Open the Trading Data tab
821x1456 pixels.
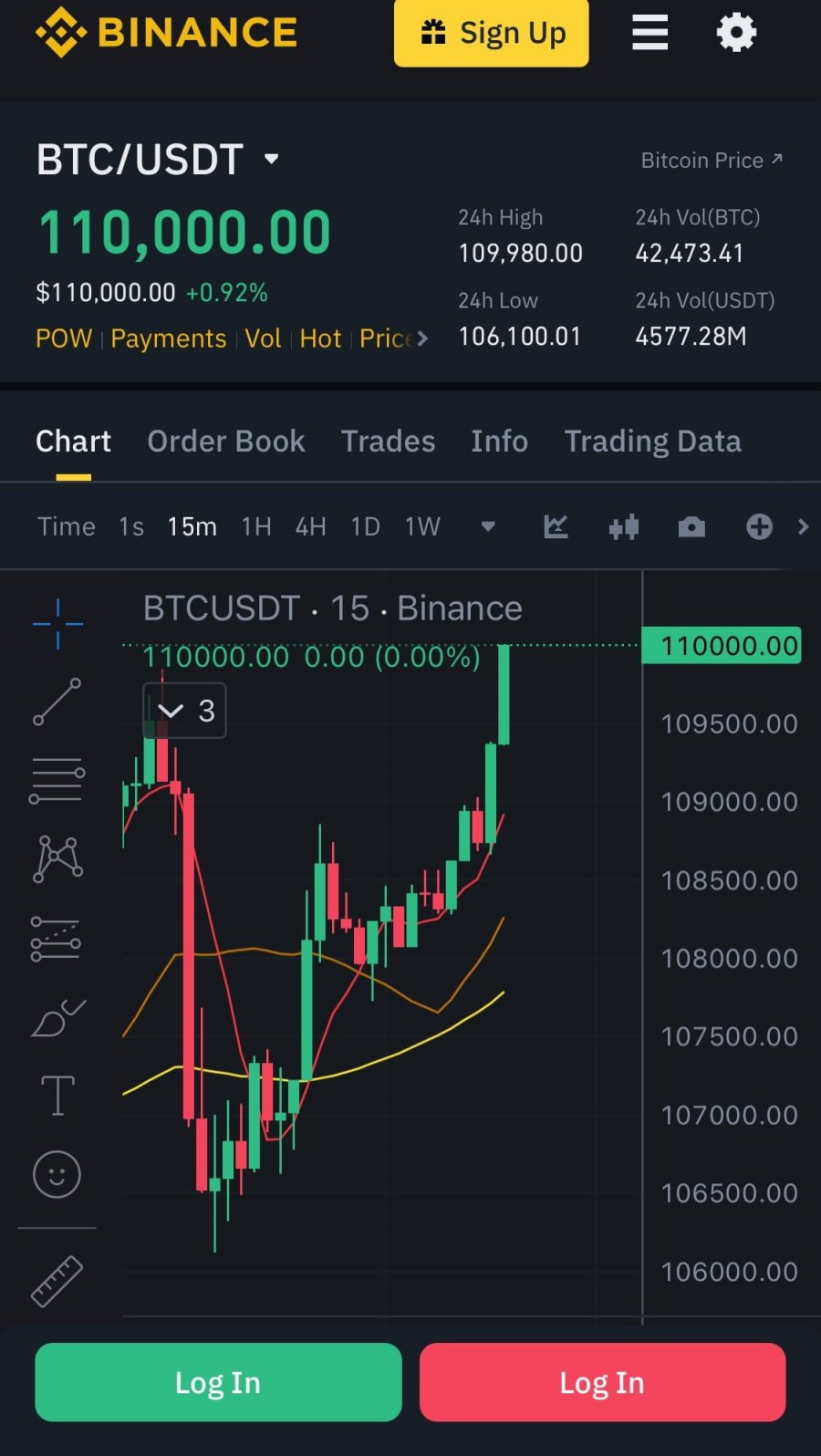click(x=652, y=442)
